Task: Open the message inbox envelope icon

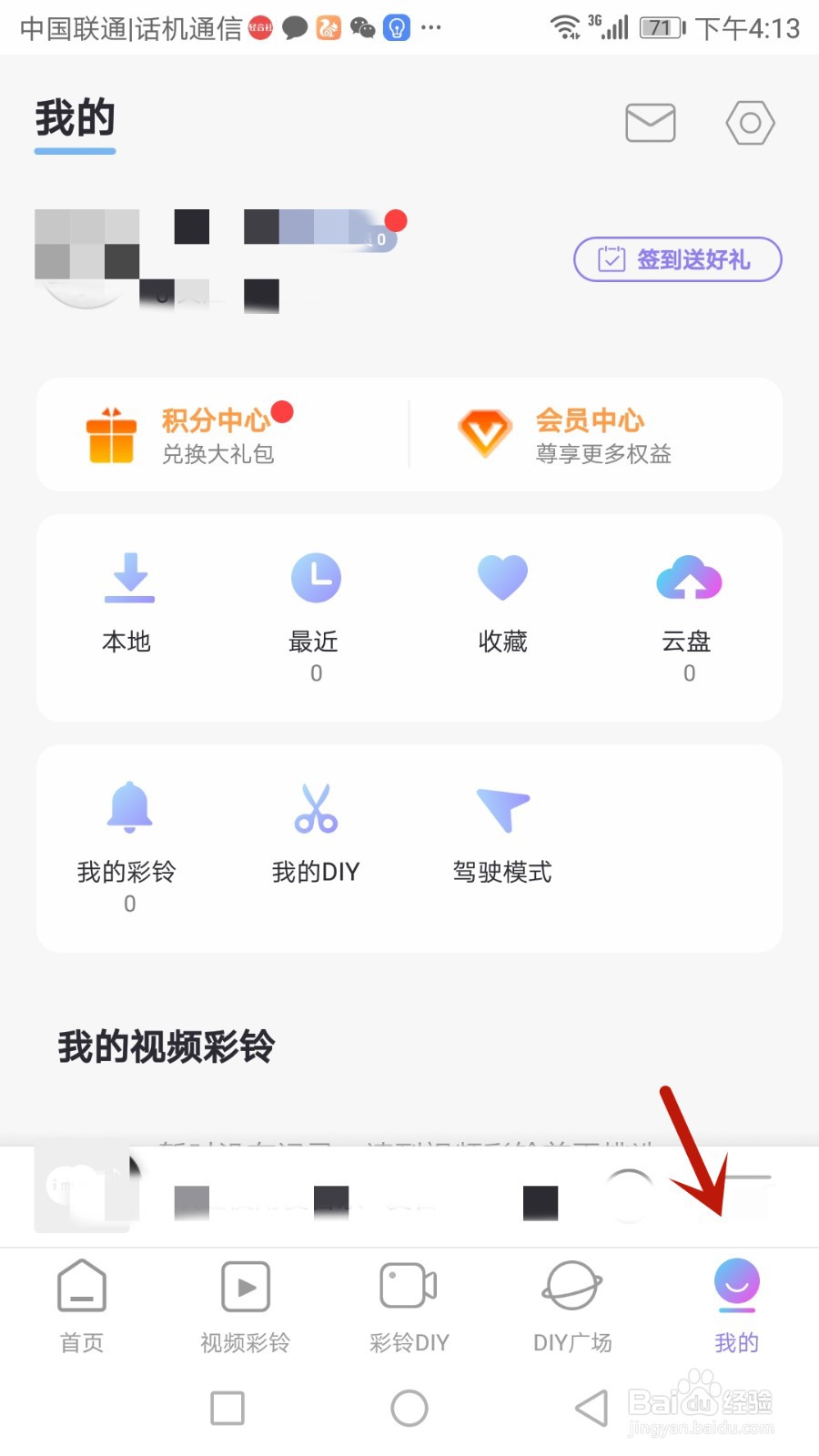Action: (650, 122)
